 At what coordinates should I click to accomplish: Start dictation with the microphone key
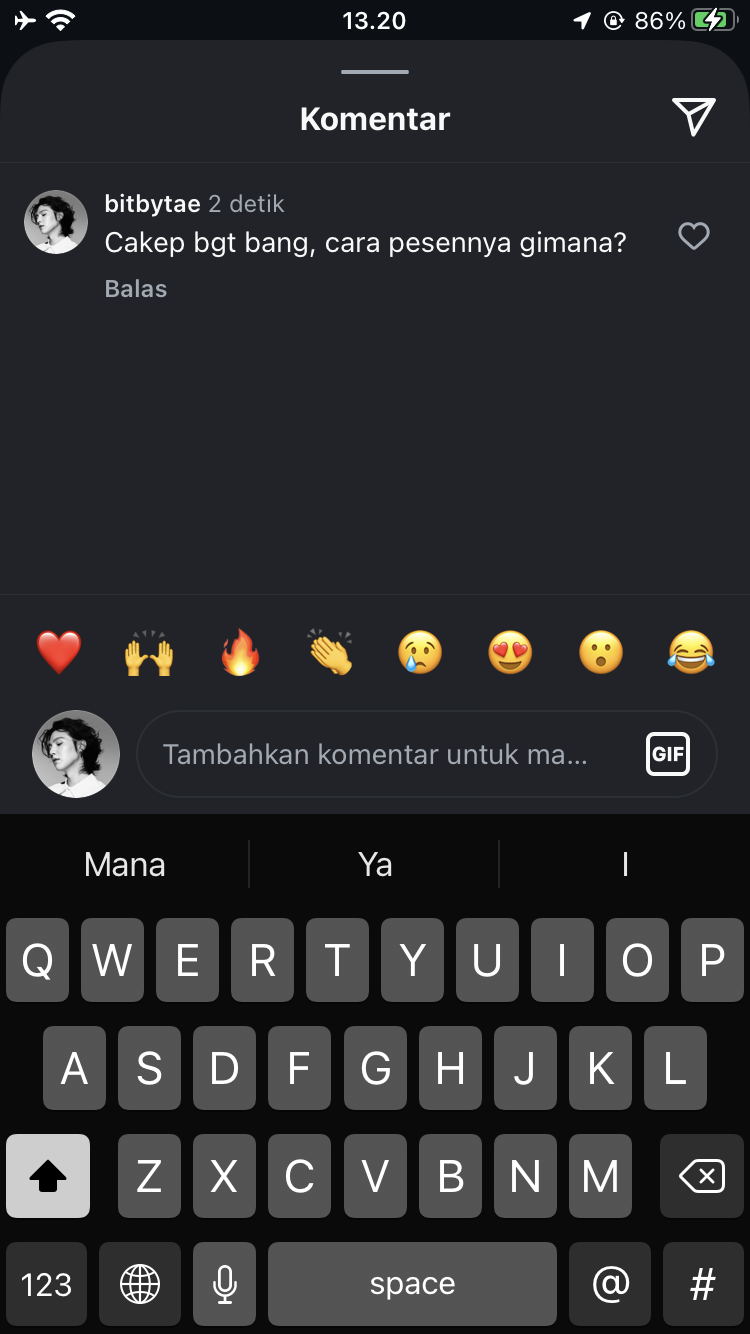point(225,1284)
